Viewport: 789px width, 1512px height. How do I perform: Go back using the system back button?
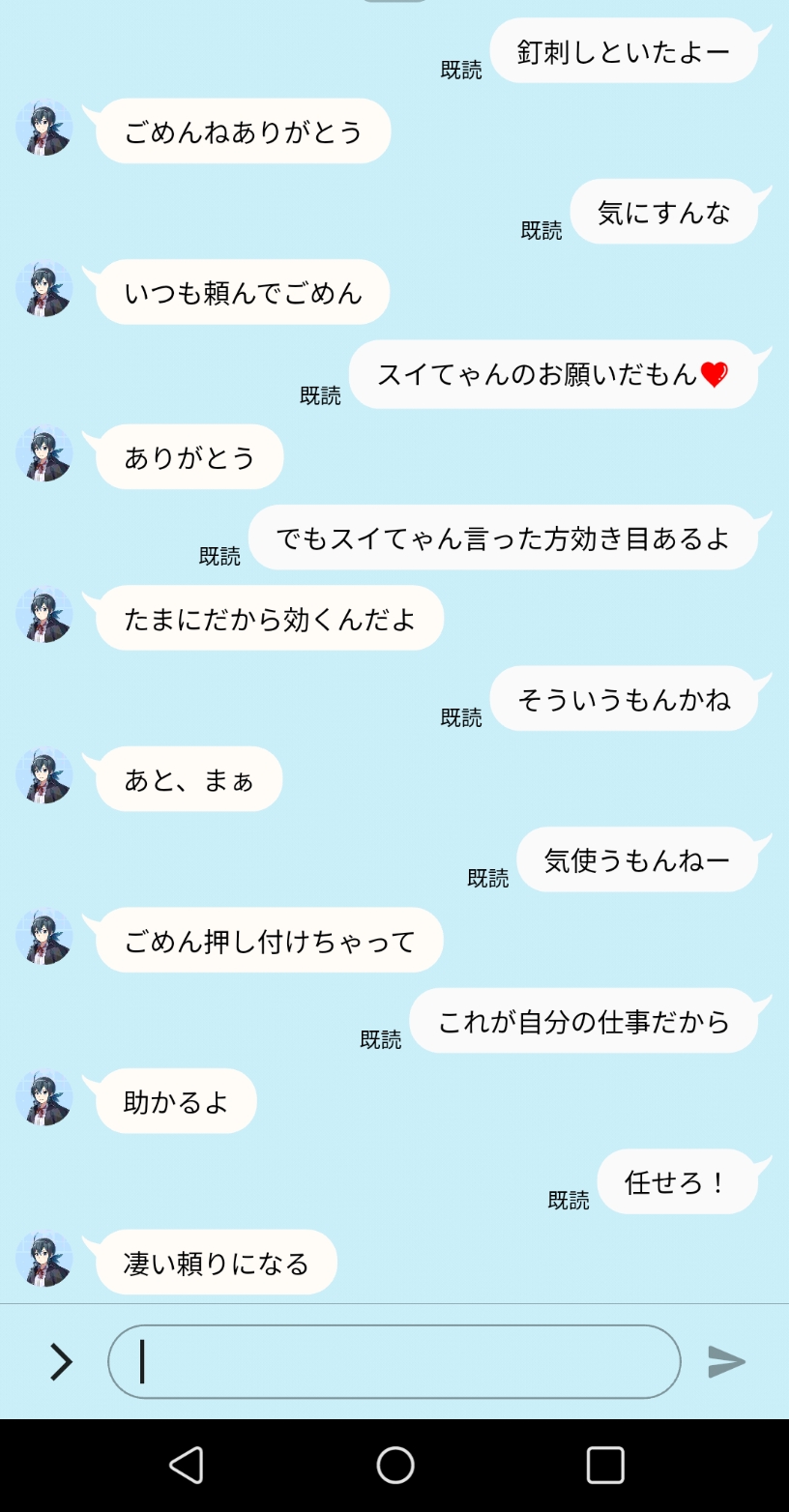(186, 1465)
